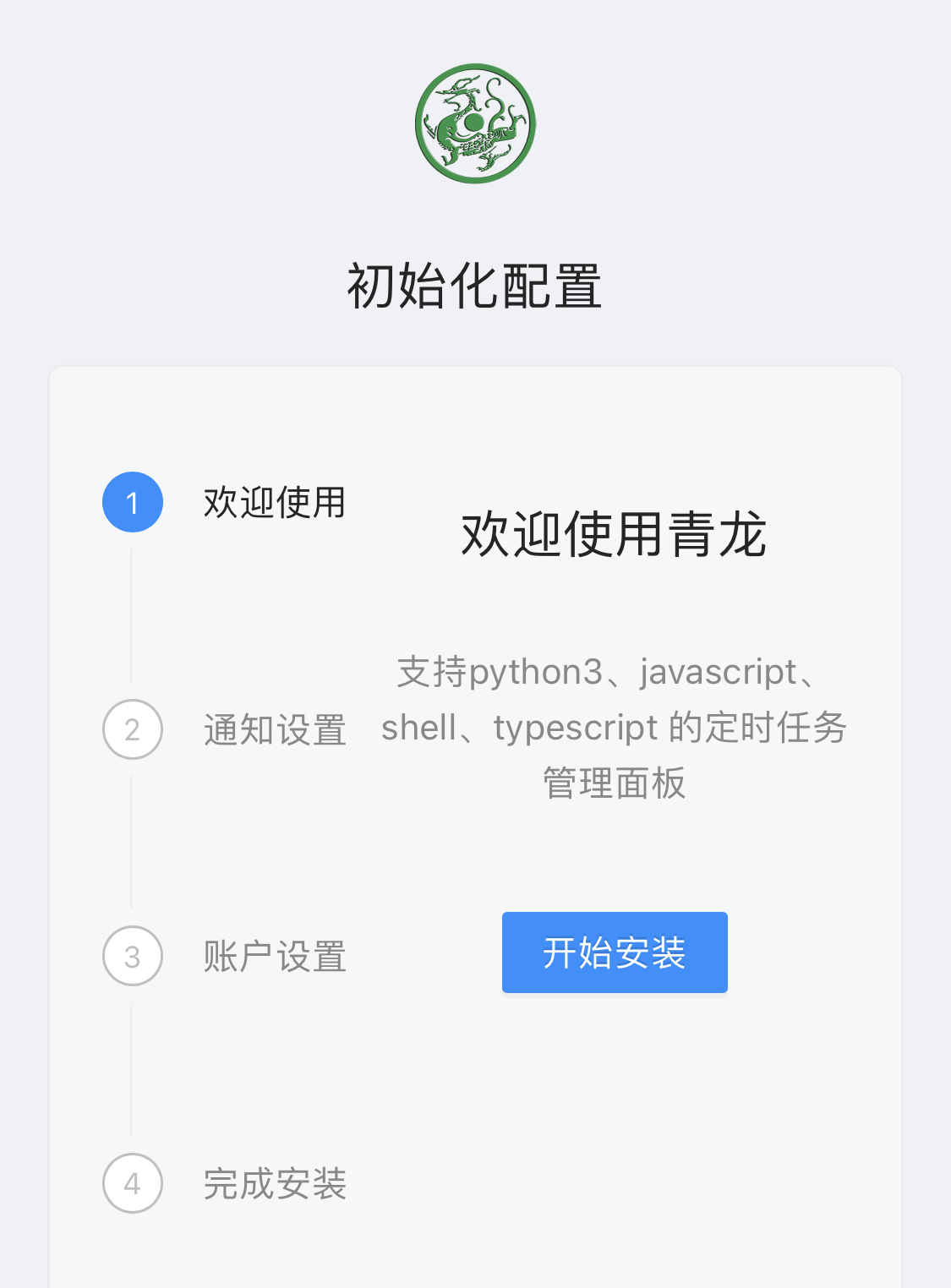
Task: Open the 完成安装 step
Action: pos(274,1183)
